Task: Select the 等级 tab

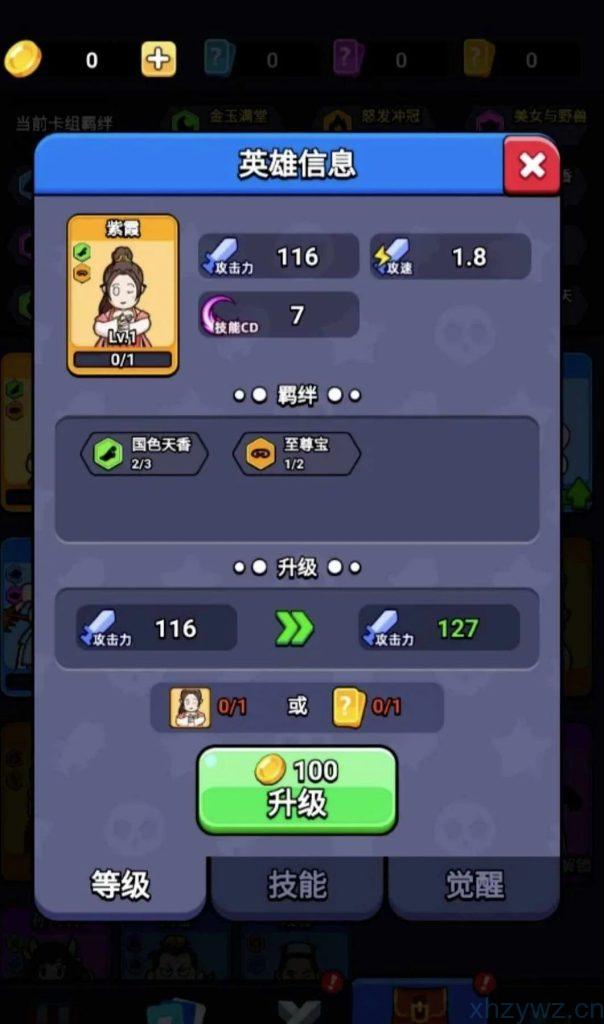Action: (x=121, y=885)
